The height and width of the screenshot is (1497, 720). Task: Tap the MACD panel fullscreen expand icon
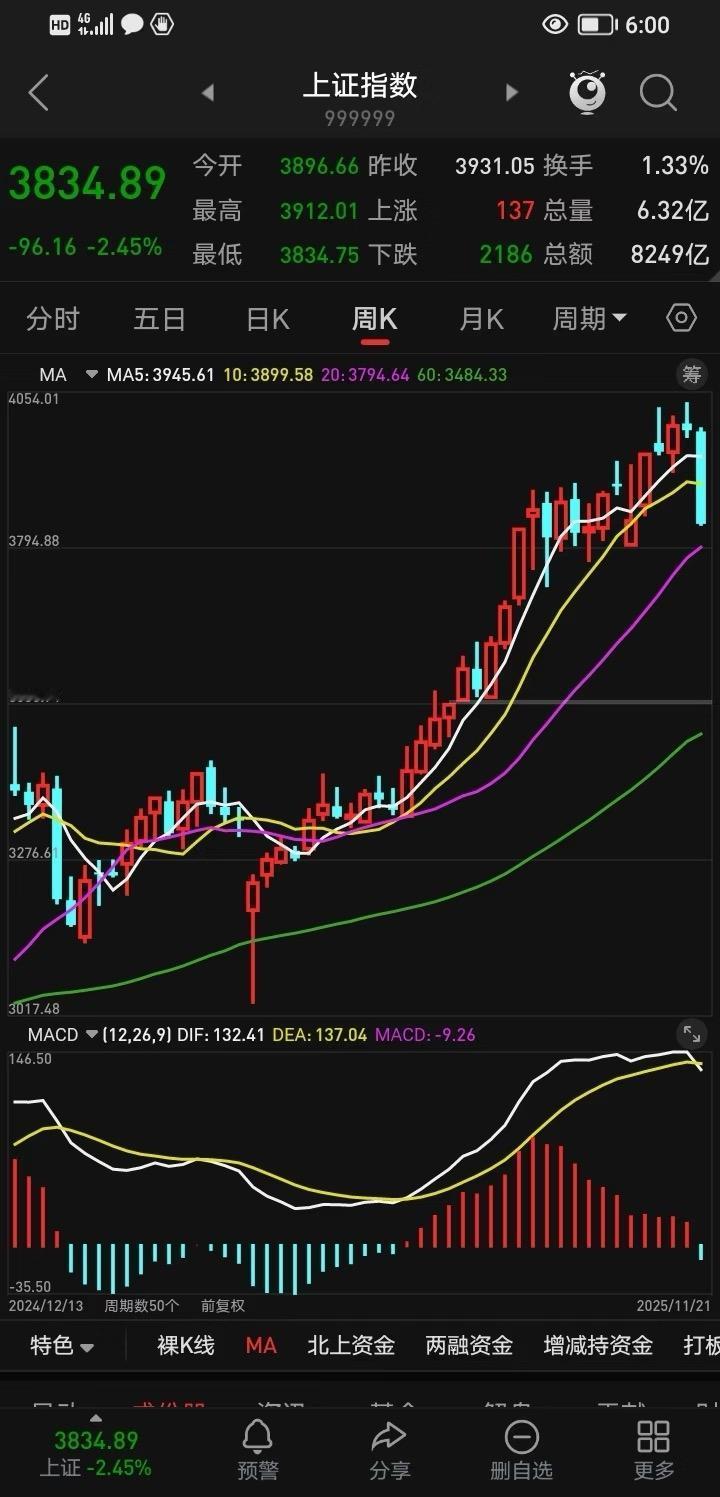[x=693, y=1034]
